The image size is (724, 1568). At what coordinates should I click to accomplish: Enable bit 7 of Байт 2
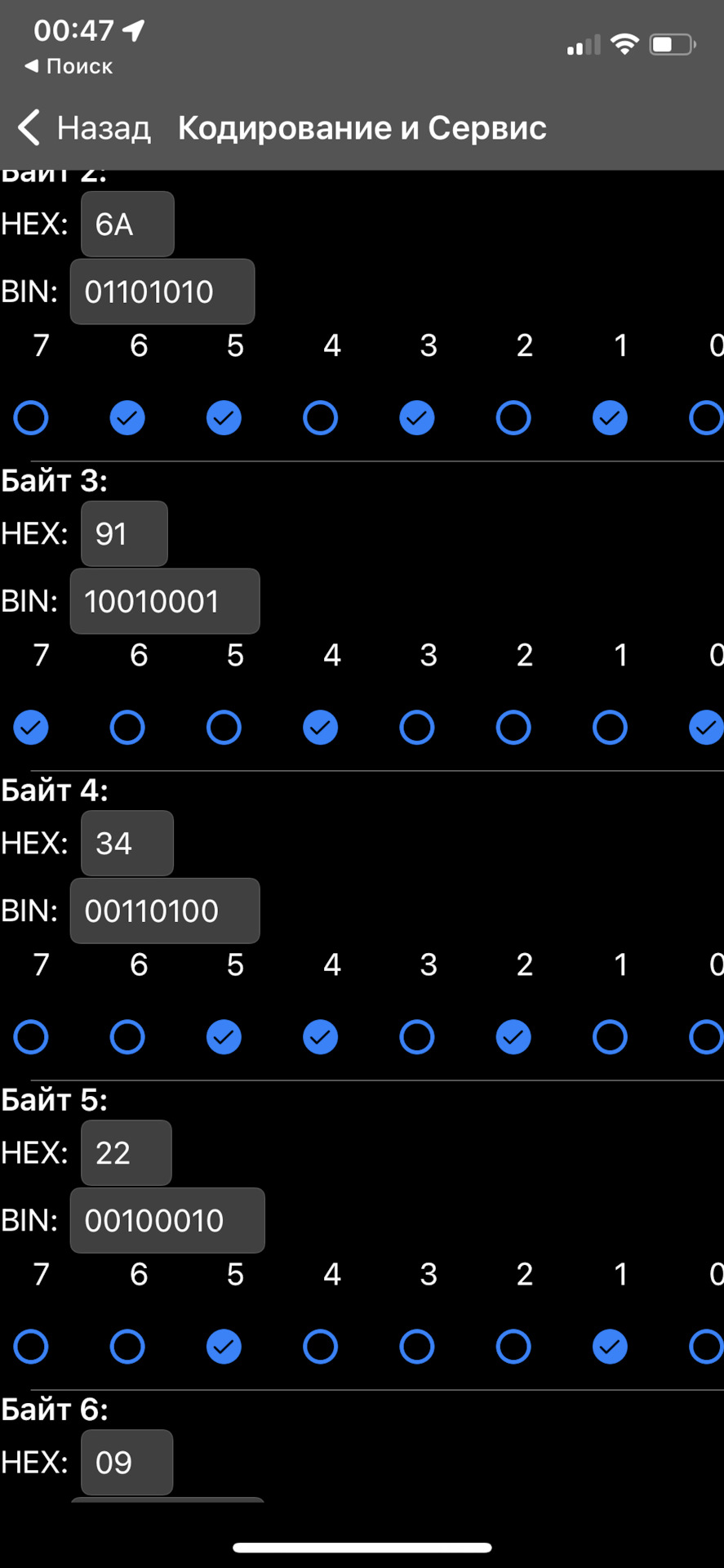point(31,418)
